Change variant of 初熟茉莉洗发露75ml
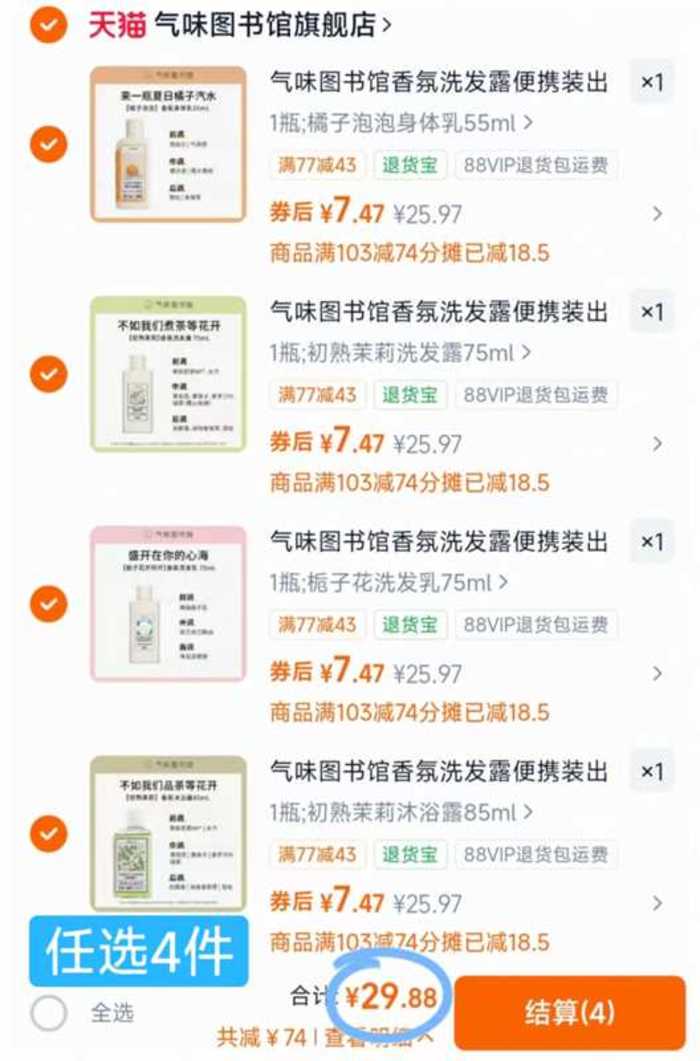This screenshot has width=700, height=1061. [400, 353]
